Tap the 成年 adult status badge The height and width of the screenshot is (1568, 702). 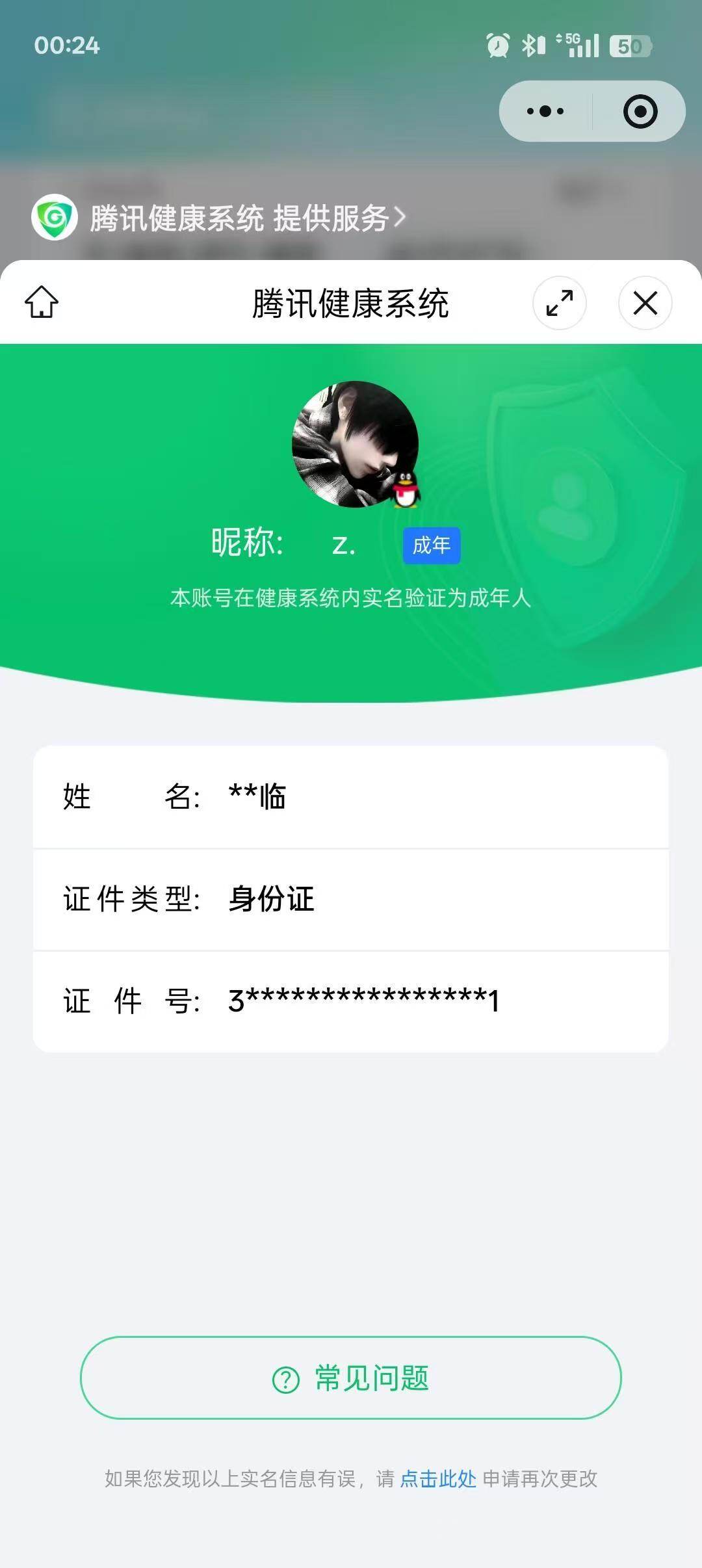(432, 547)
